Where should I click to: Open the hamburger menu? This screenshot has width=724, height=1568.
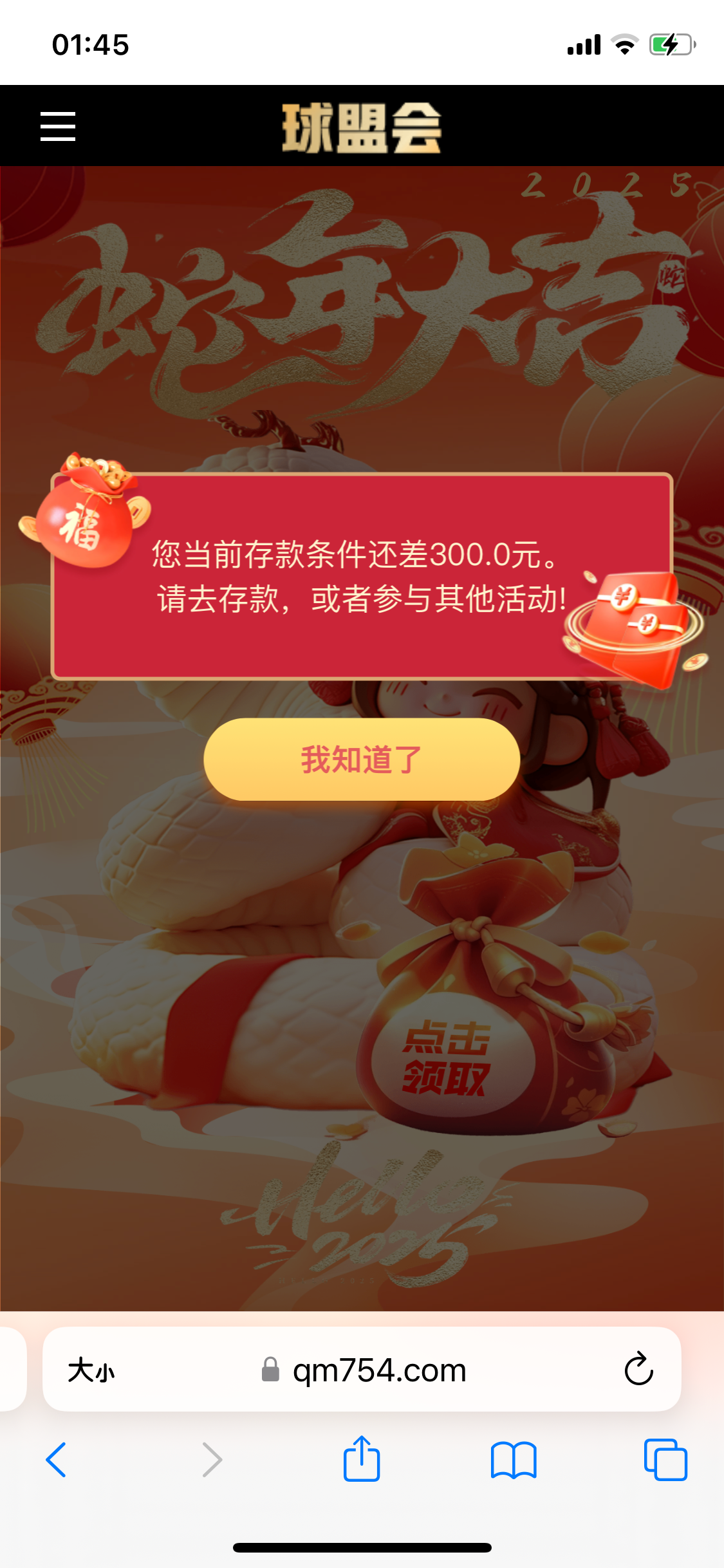click(58, 126)
